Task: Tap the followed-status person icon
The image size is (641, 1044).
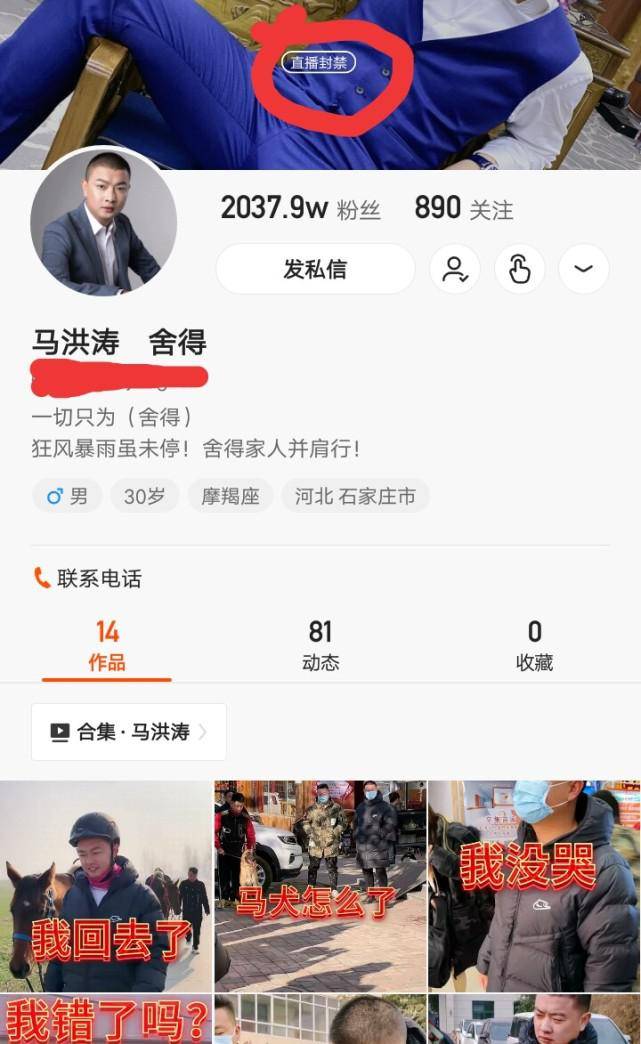Action: click(x=455, y=269)
